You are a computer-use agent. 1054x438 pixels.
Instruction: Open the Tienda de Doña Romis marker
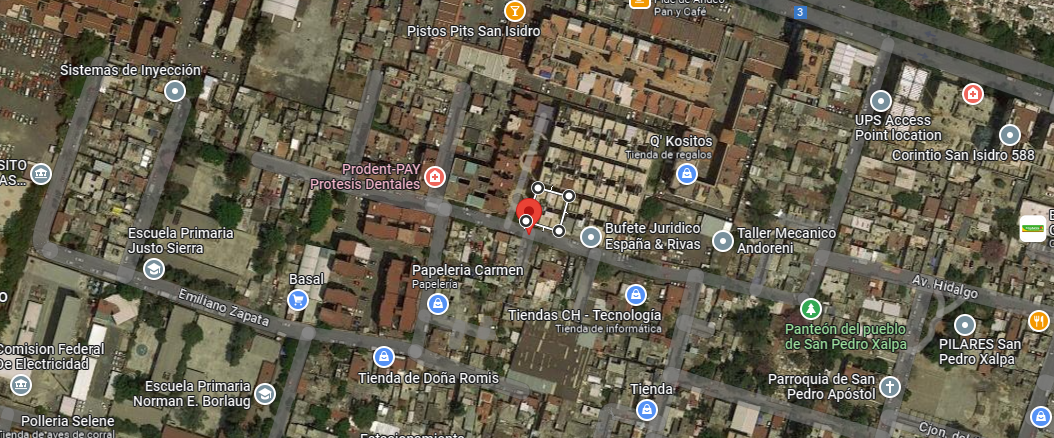click(x=383, y=357)
